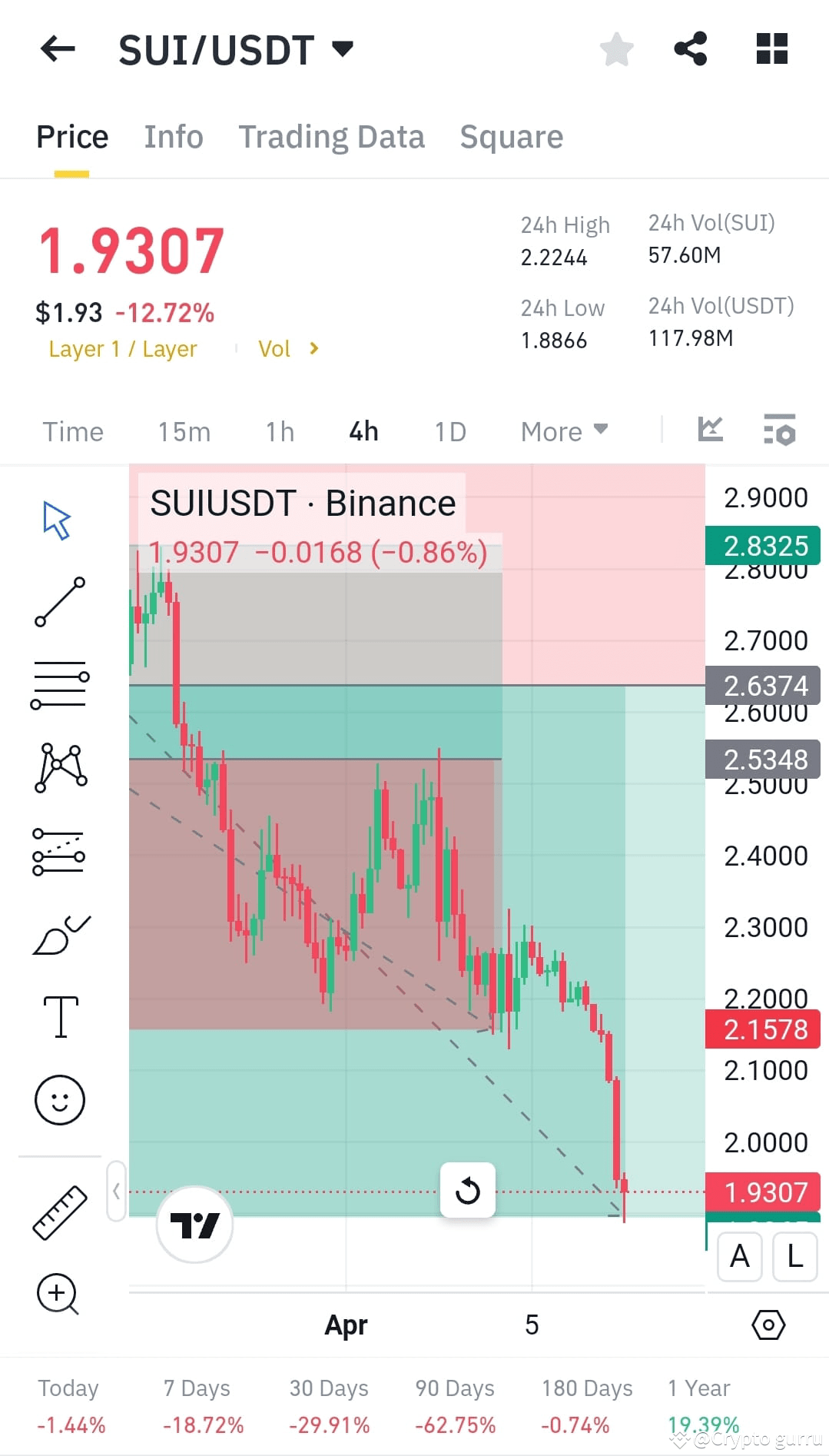Switch to the Square tab
The height and width of the screenshot is (1456, 829).
(x=511, y=137)
